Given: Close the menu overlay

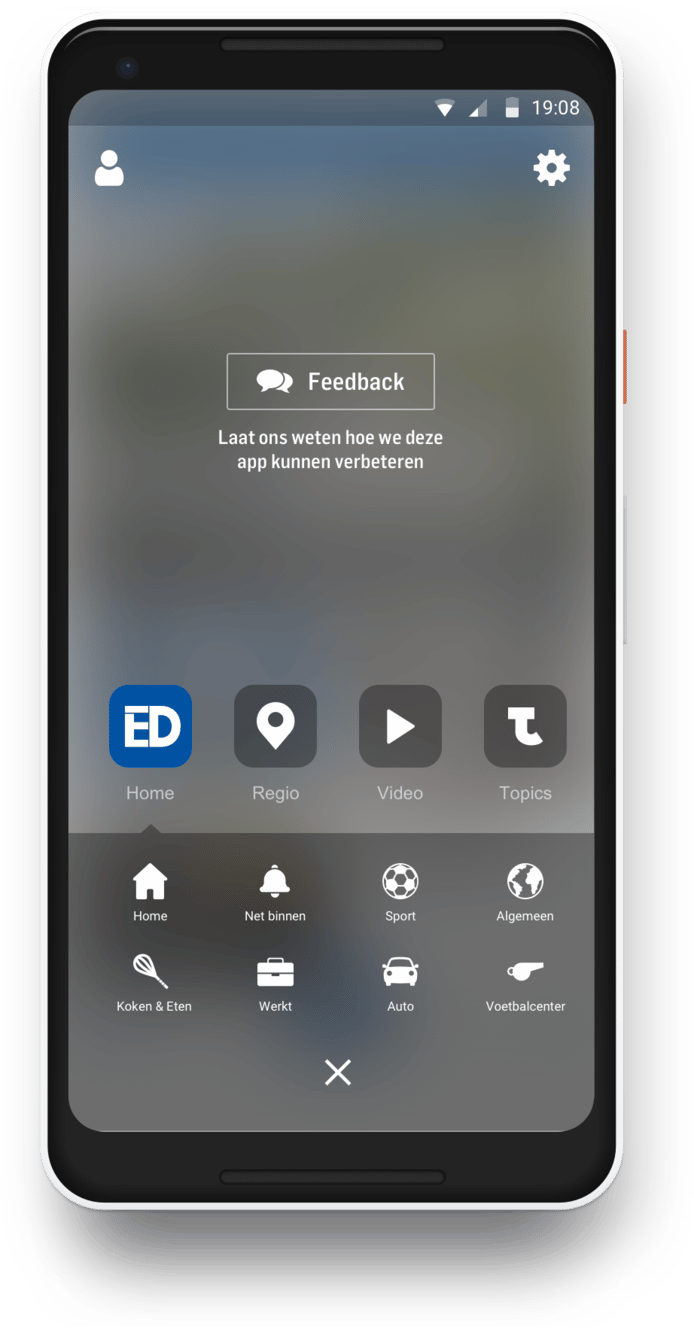Looking at the screenshot, I should (338, 1072).
